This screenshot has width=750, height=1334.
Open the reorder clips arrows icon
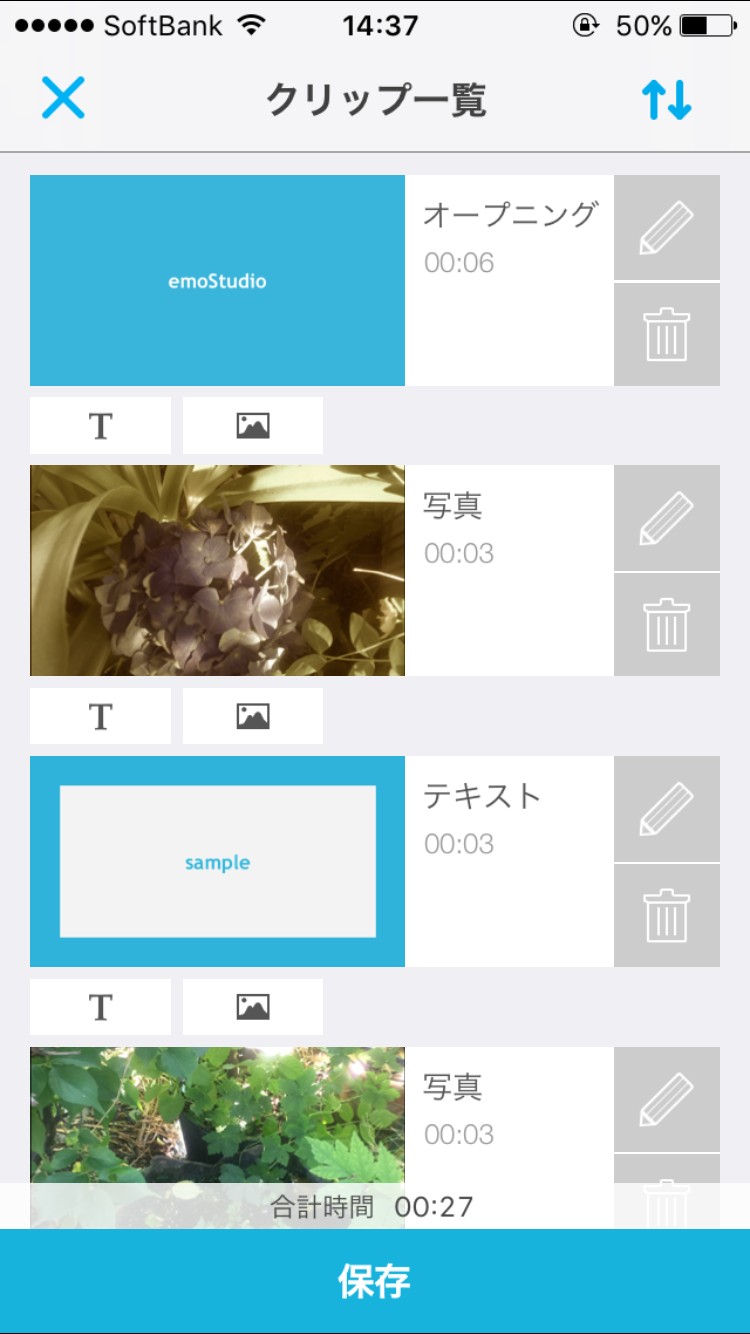(x=667, y=99)
